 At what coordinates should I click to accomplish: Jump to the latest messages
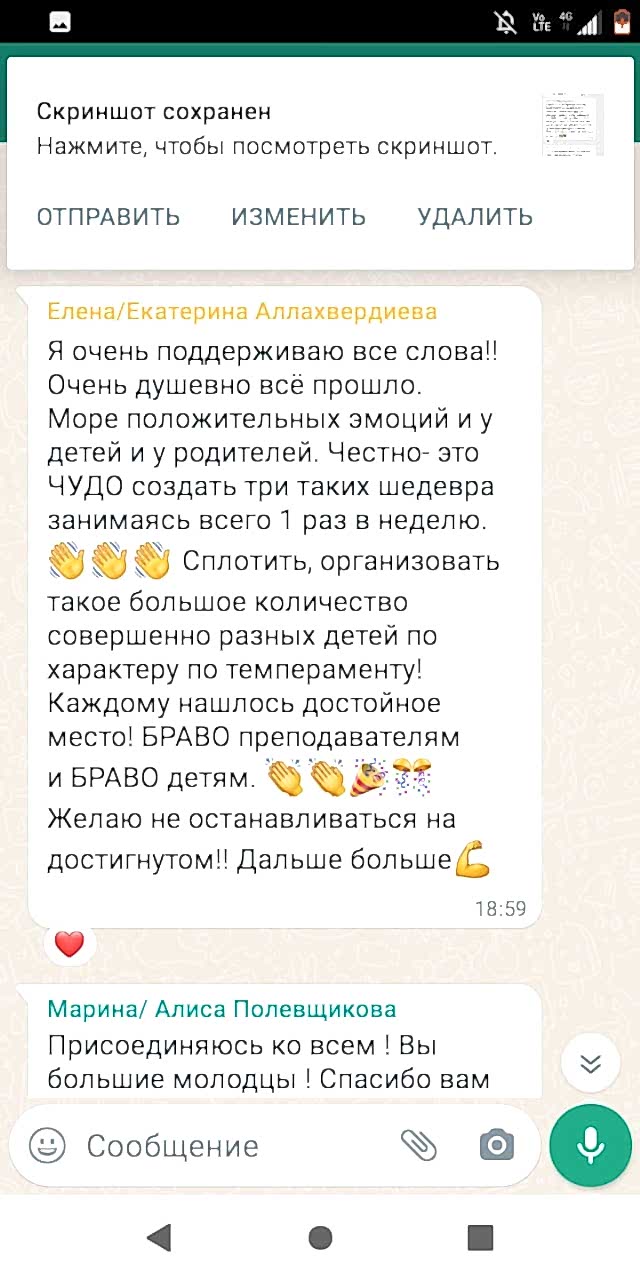(x=591, y=1061)
